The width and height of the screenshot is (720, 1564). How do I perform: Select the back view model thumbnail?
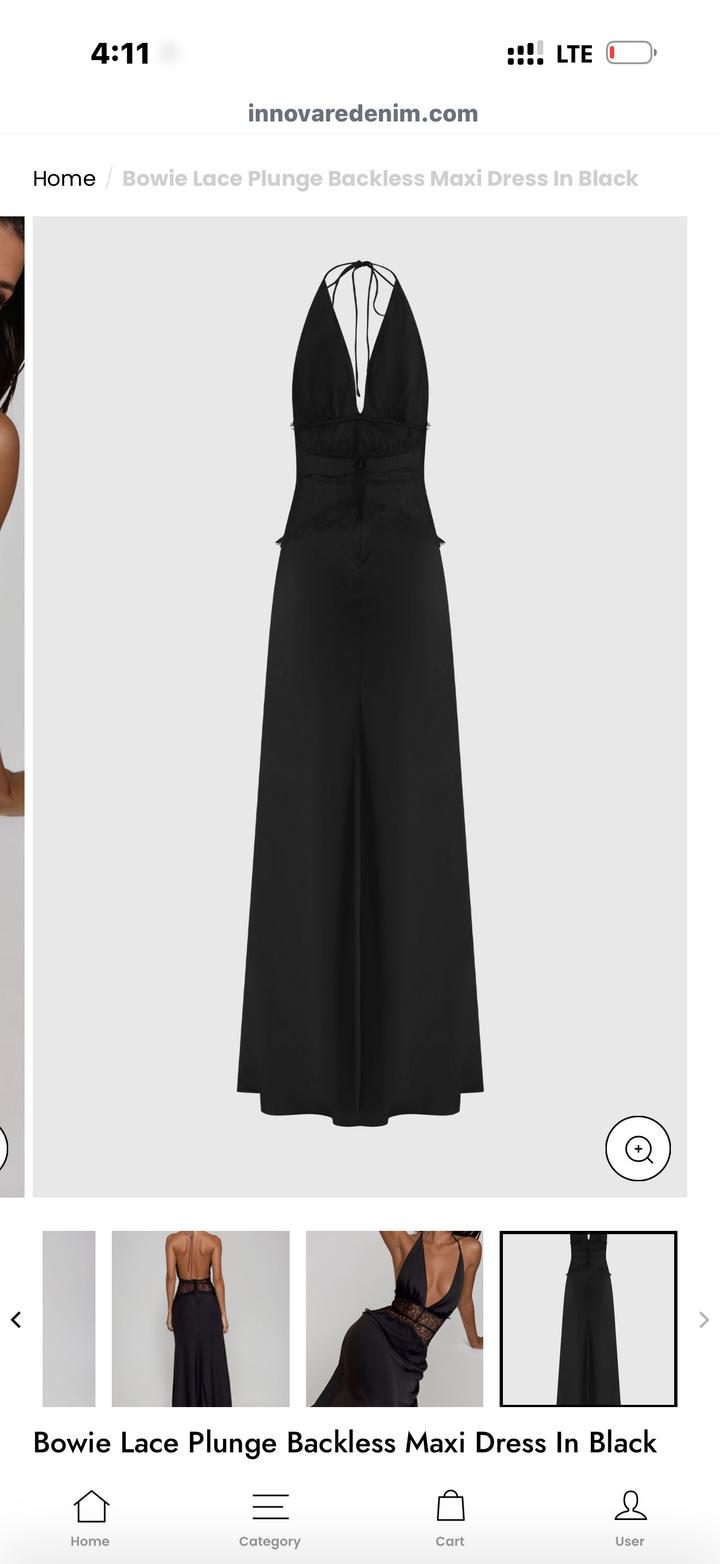tap(200, 1318)
